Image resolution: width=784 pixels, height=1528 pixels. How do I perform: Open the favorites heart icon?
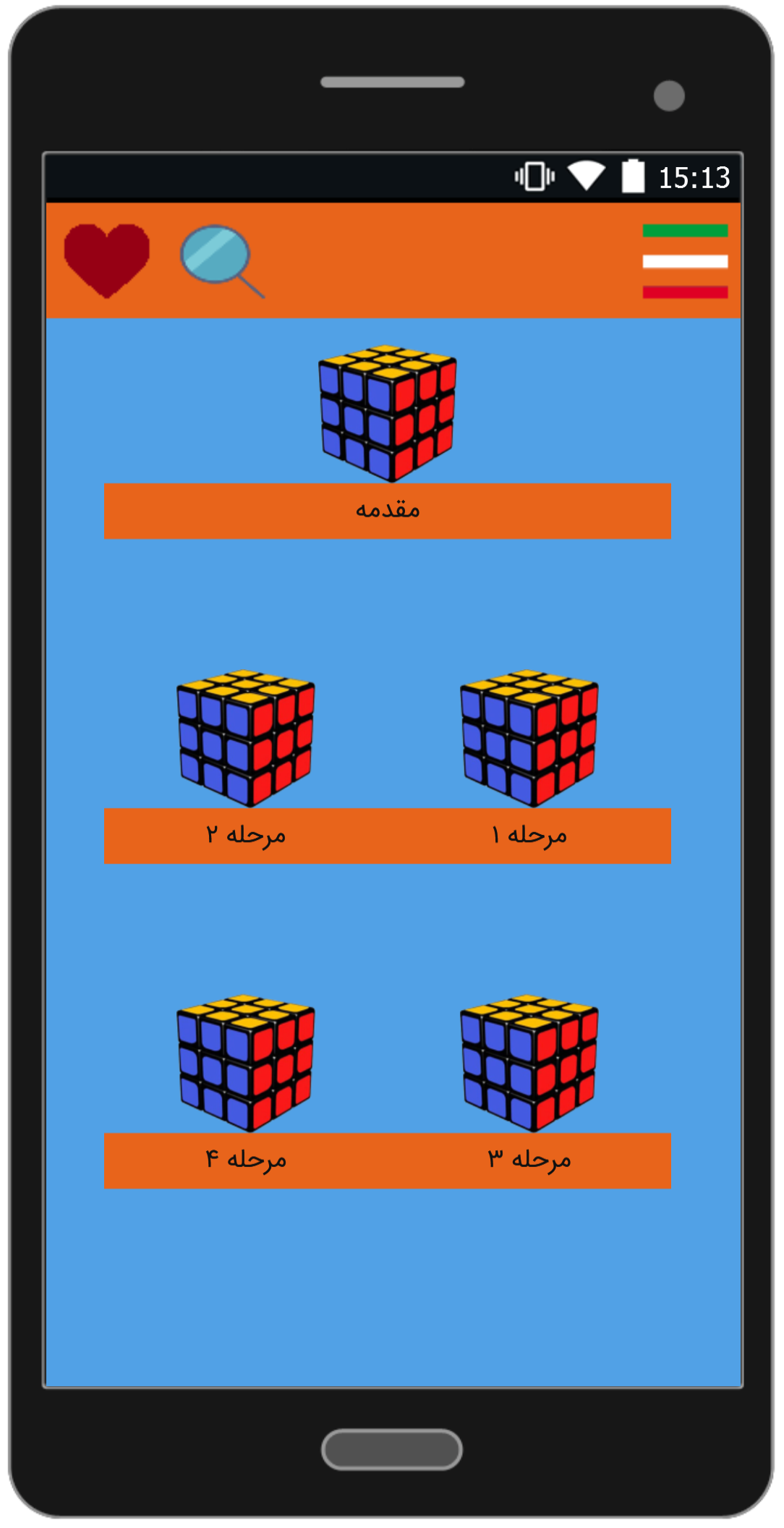106,260
